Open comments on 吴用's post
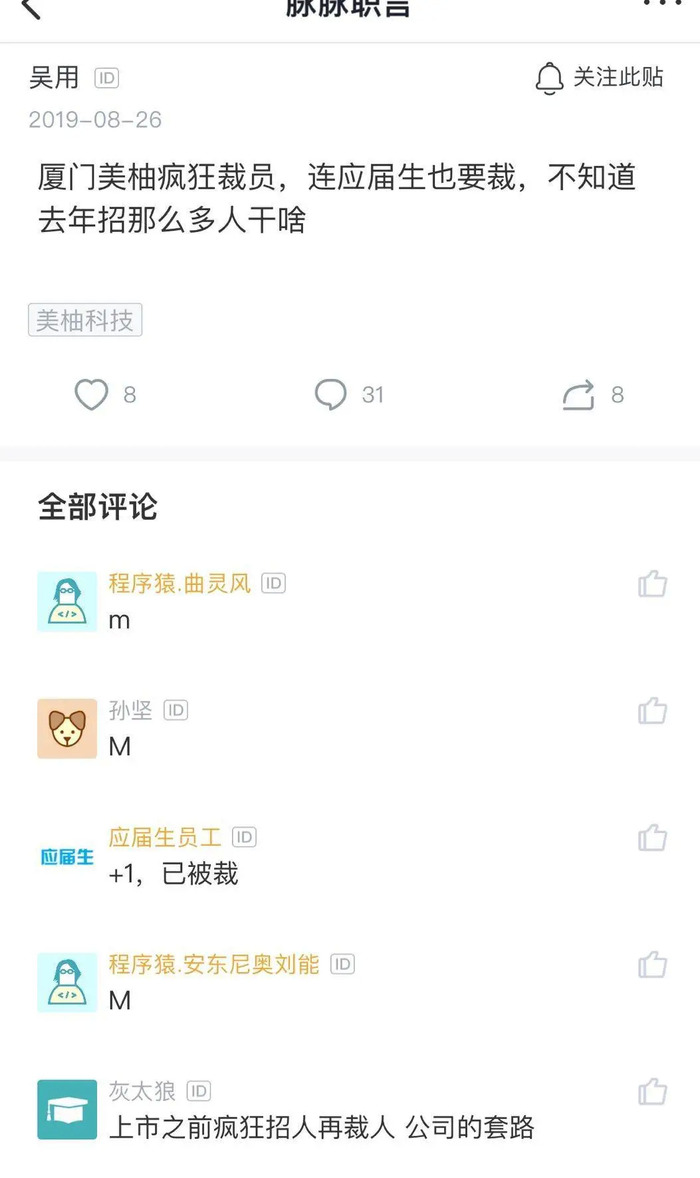The height and width of the screenshot is (1178, 700). [x=331, y=395]
